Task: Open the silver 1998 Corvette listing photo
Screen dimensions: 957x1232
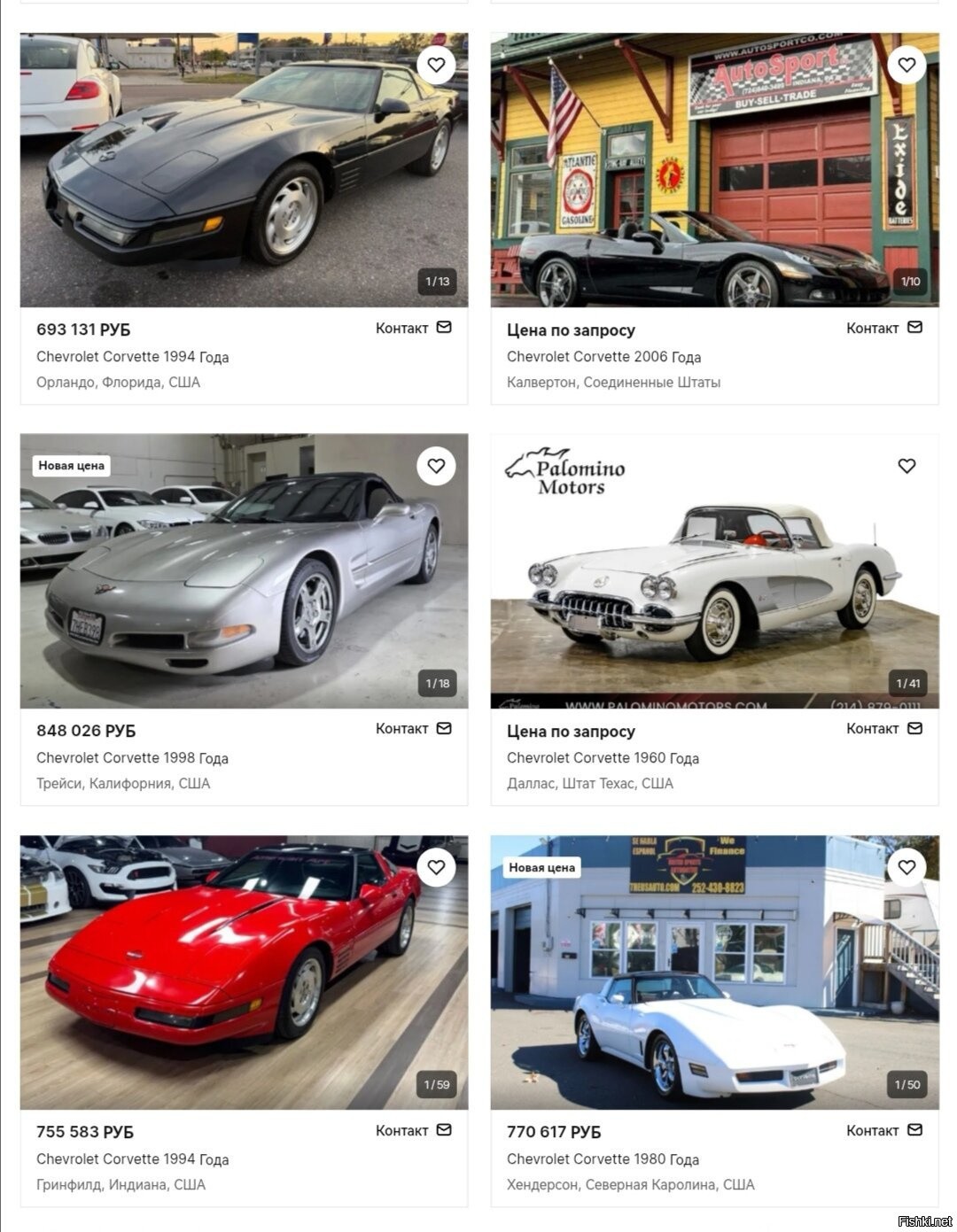Action: tap(244, 576)
